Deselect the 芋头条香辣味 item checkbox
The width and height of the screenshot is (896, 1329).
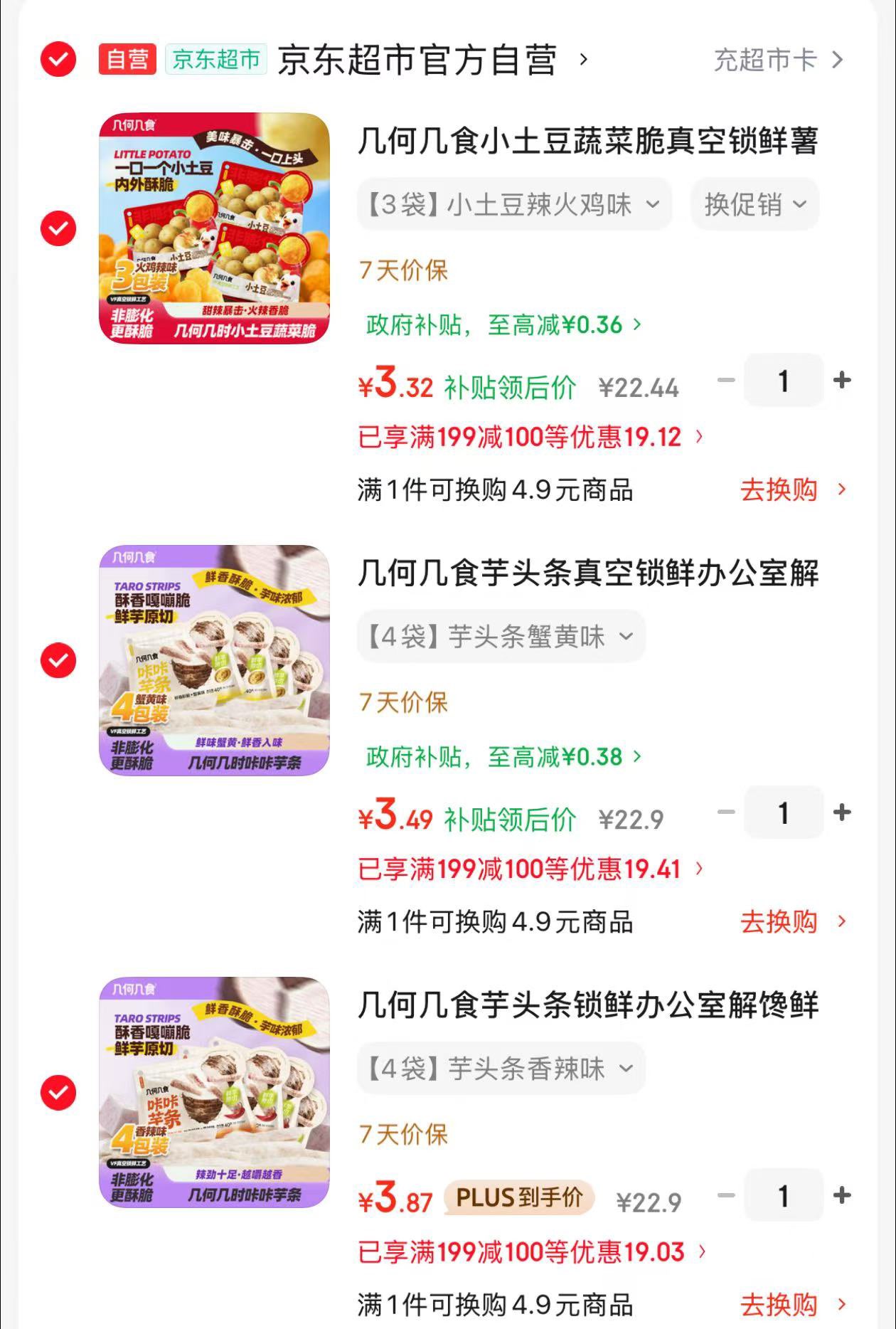click(58, 1092)
